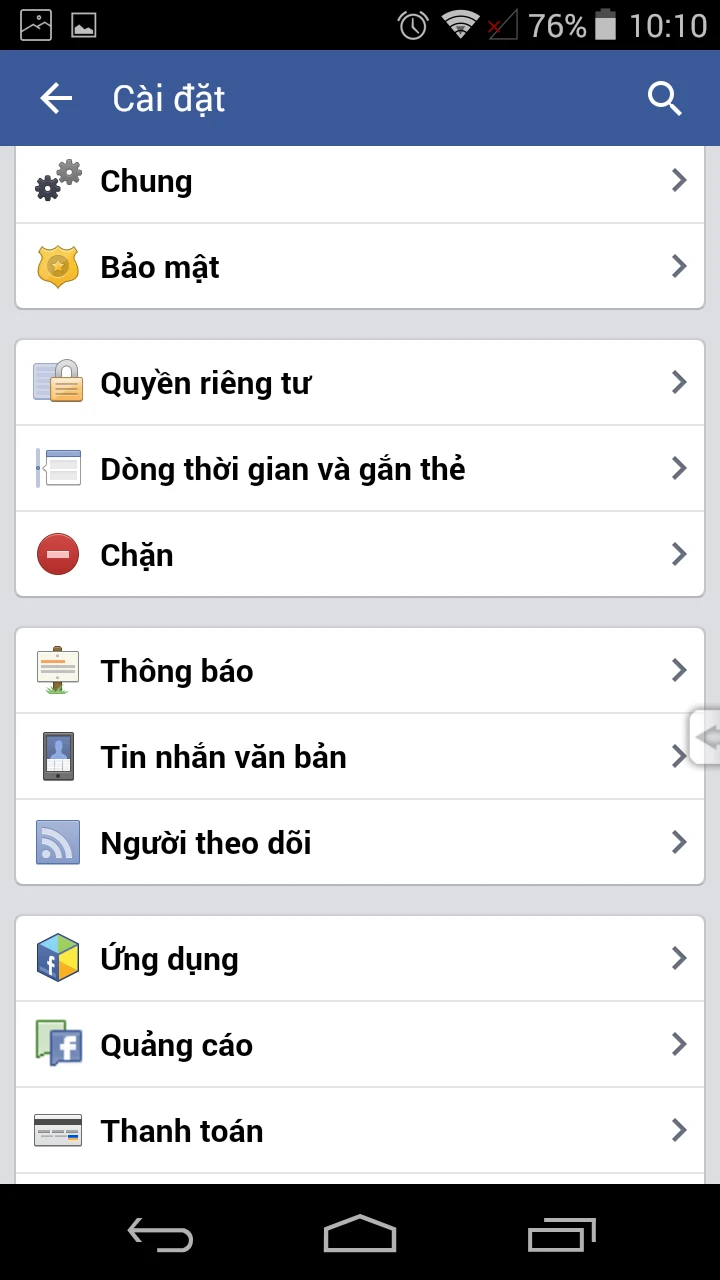720x1280 pixels.
Task: Open Người theo dõi settings
Action: point(360,843)
